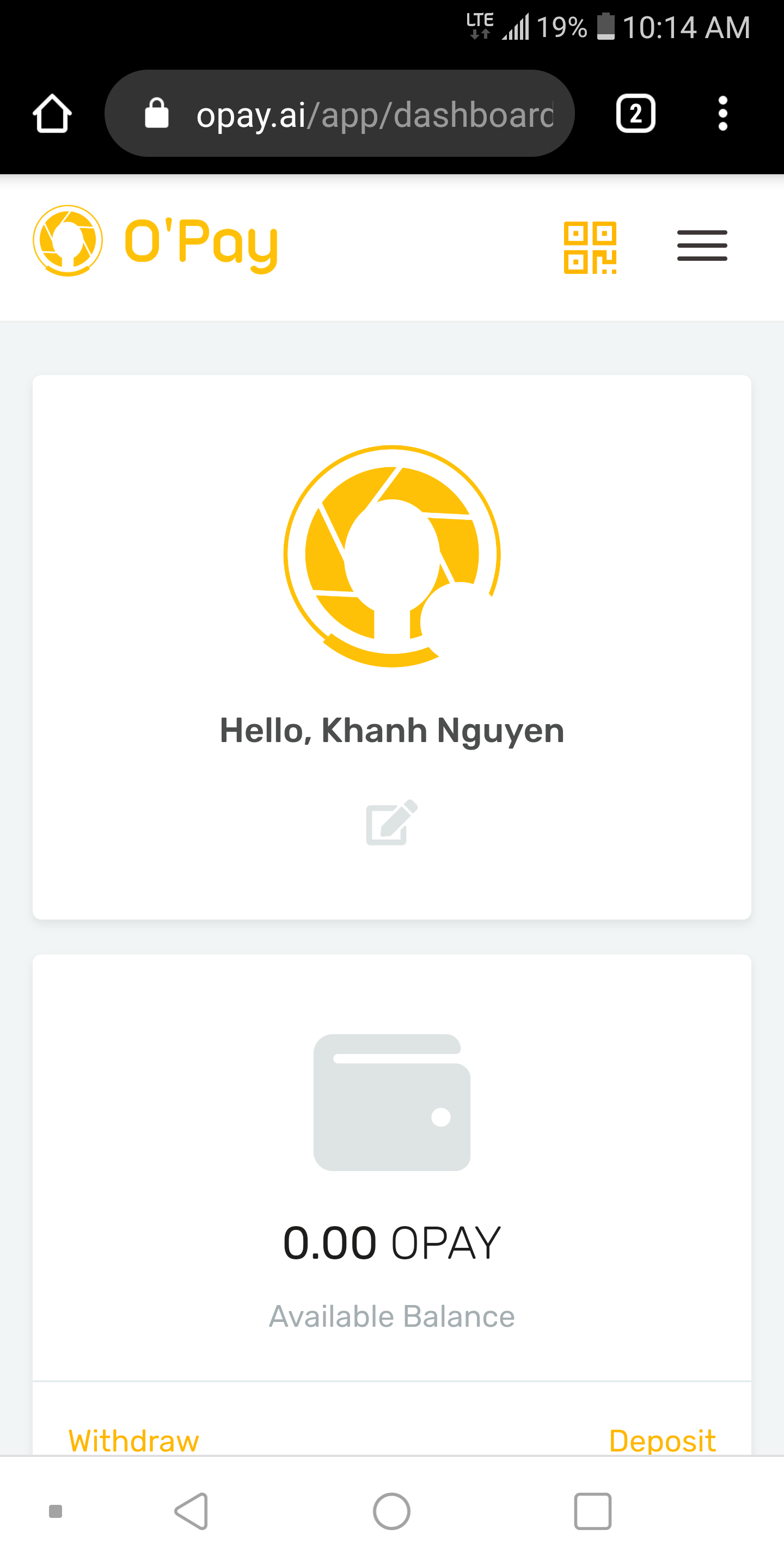This screenshot has height=1568, width=784.
Task: Go back using system navigation
Action: click(192, 1511)
